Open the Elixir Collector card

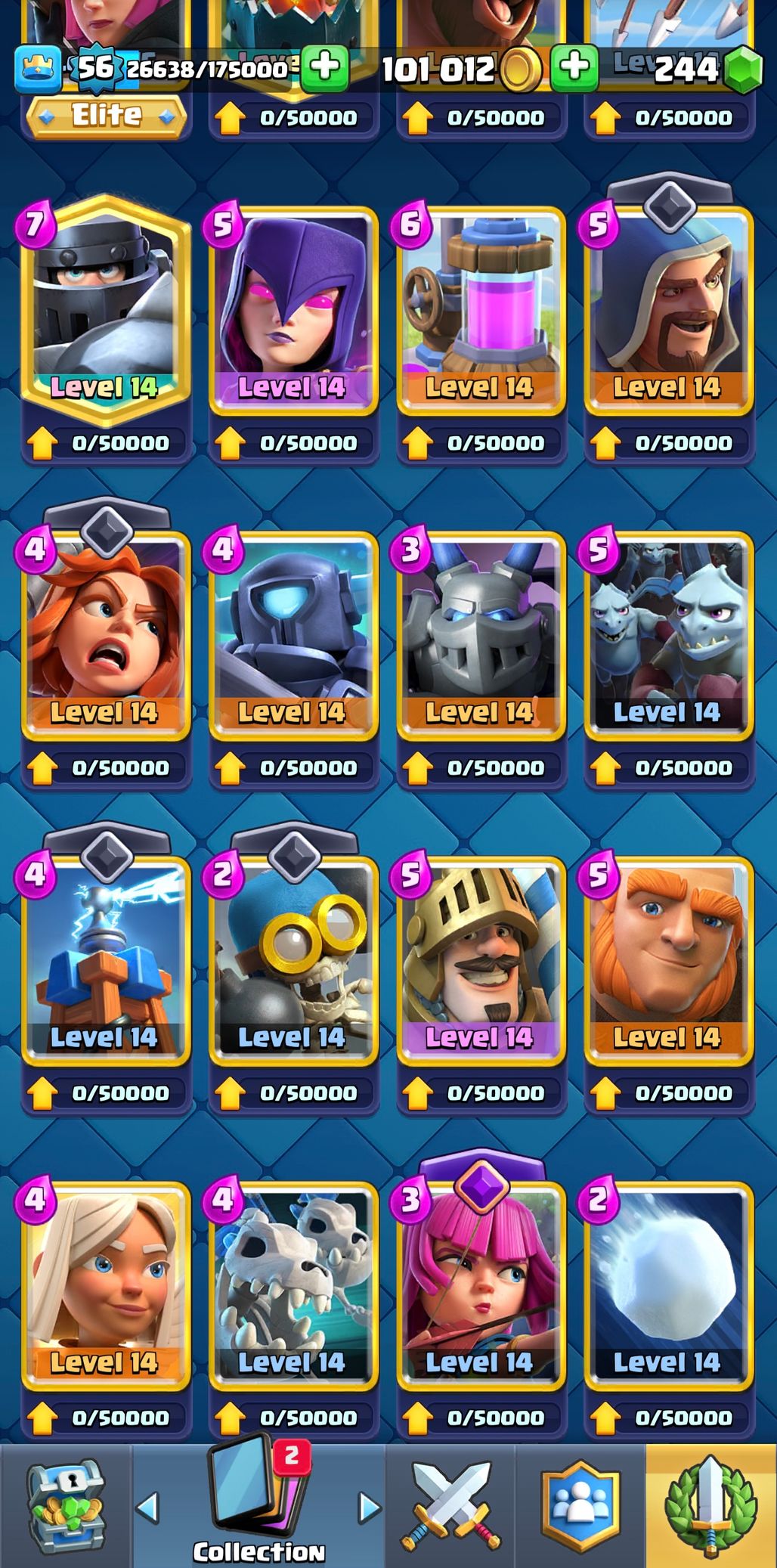[480, 310]
